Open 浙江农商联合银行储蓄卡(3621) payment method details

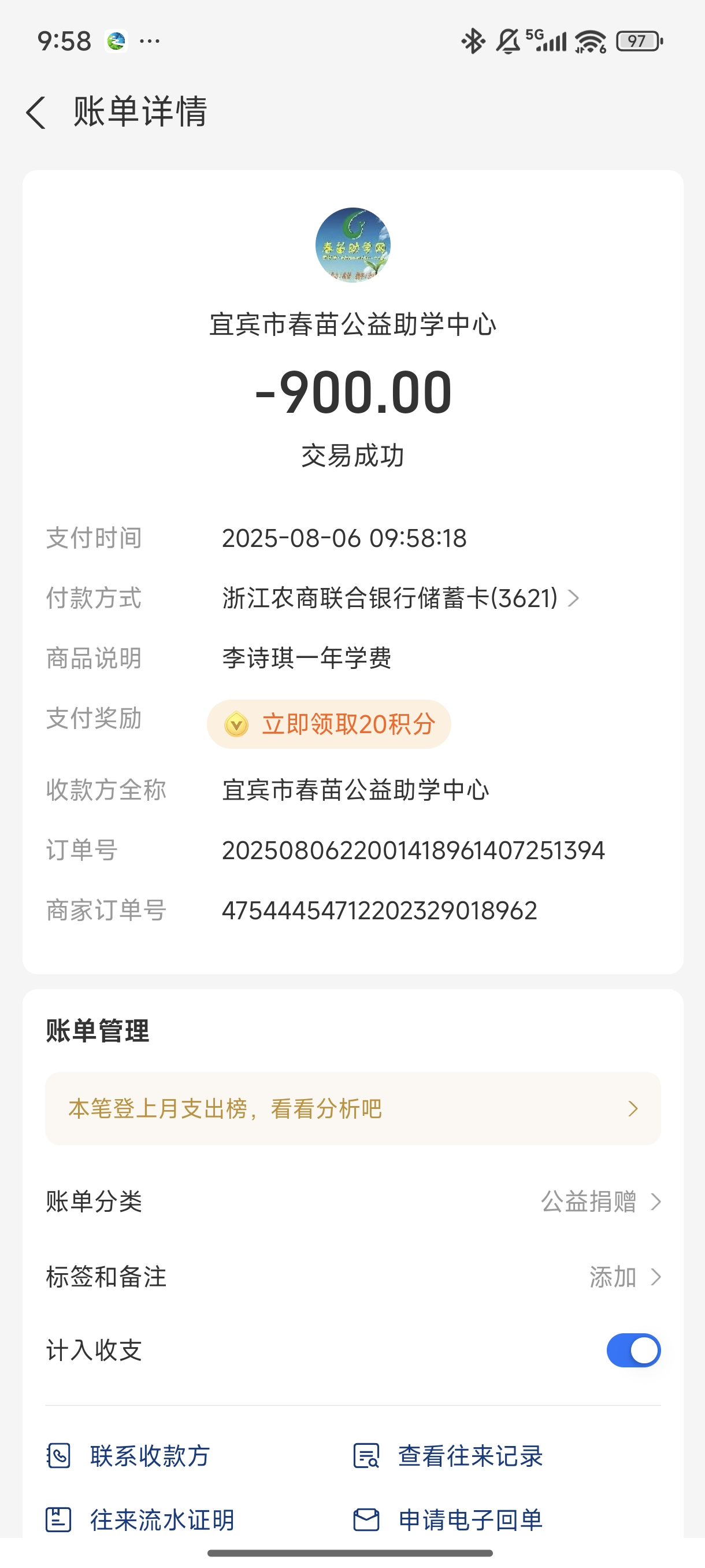tap(400, 598)
